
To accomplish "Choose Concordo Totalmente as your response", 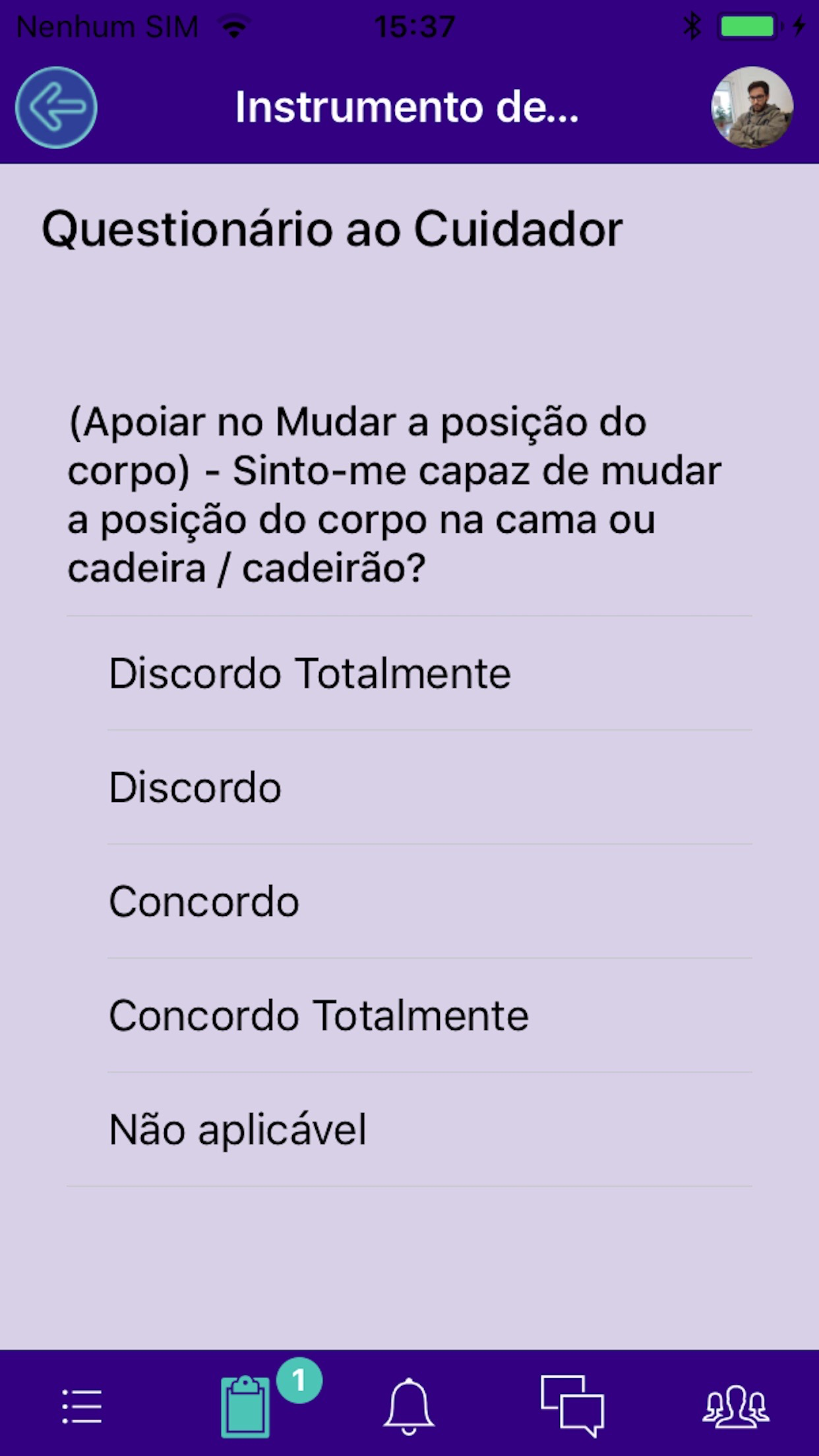I will (319, 1015).
